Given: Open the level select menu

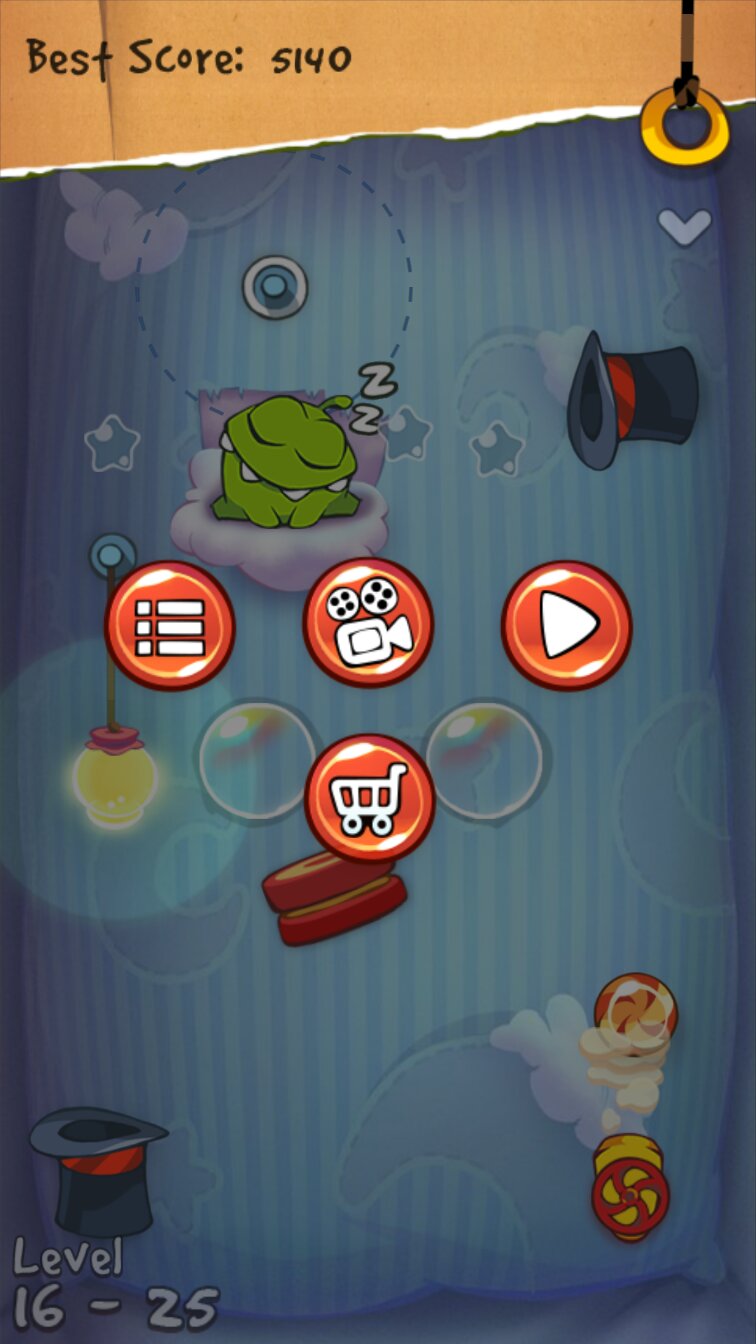Looking at the screenshot, I should point(170,626).
